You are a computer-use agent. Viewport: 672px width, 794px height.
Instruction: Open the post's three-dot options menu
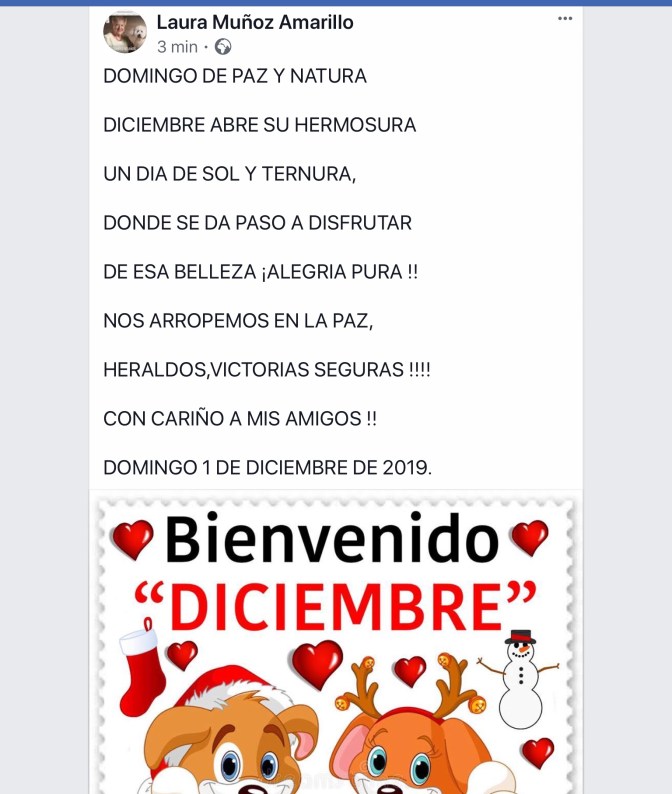(565, 18)
